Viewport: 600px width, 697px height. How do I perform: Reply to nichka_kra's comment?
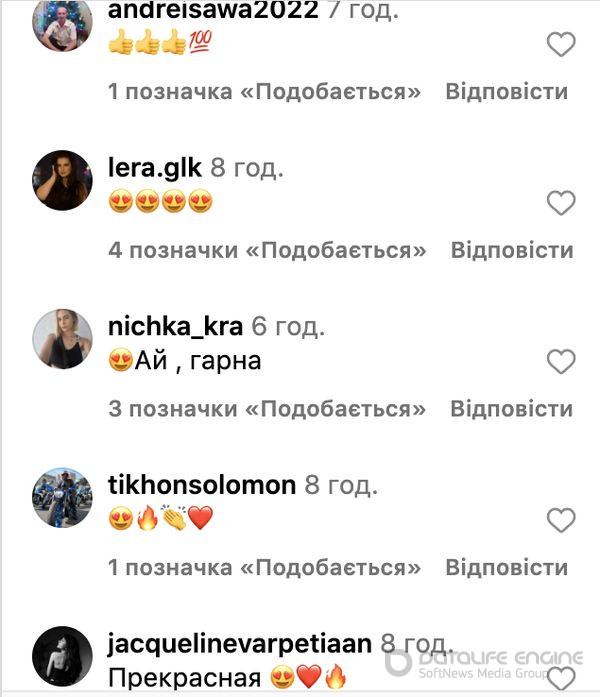[511, 408]
